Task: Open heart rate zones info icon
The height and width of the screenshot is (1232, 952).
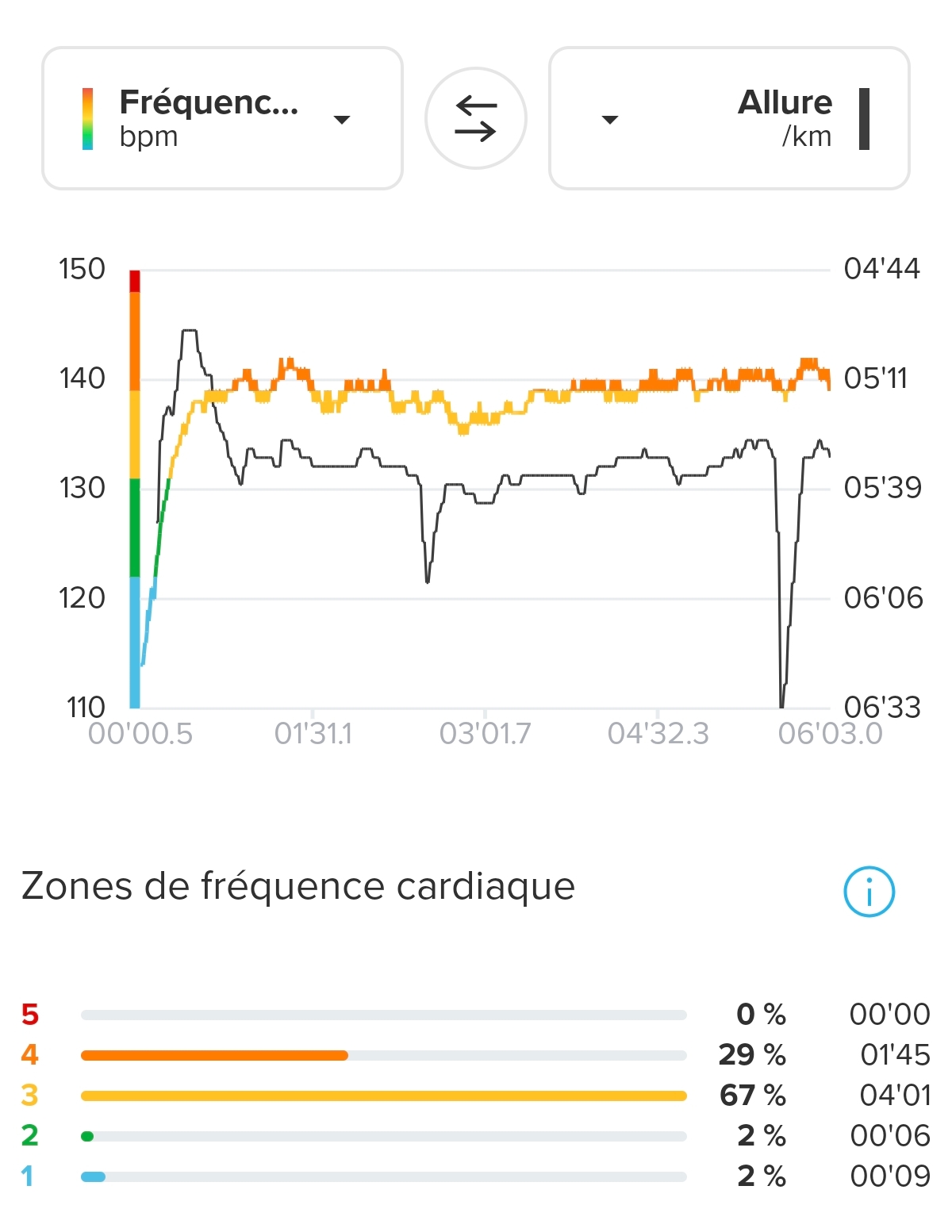Action: click(869, 891)
